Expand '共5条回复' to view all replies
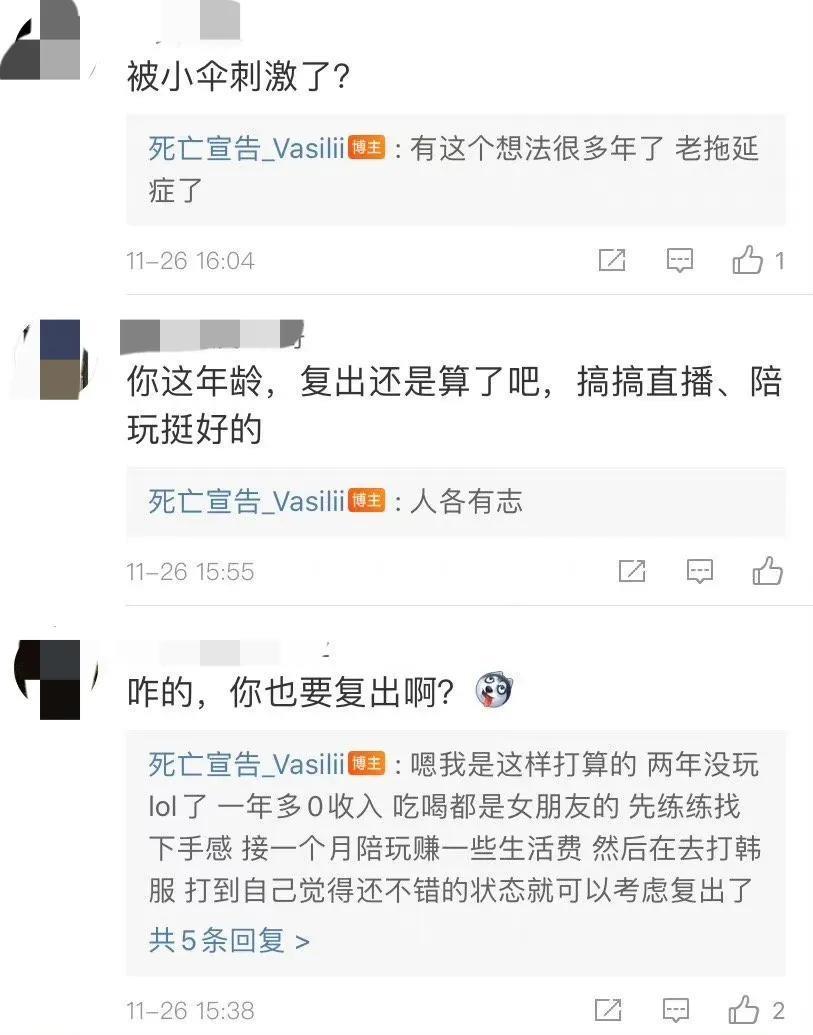Image resolution: width=813 pixels, height=1035 pixels. tap(229, 940)
